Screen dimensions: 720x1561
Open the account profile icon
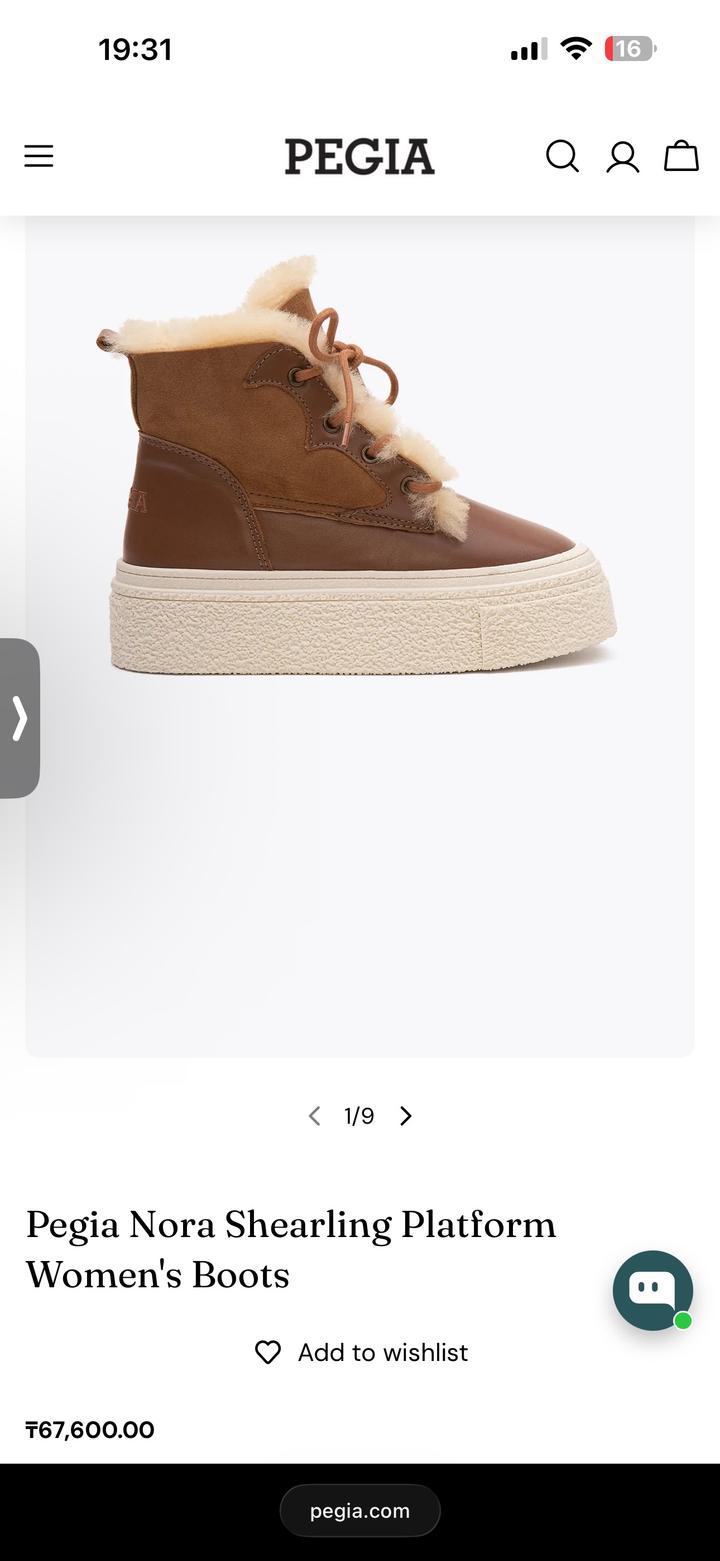click(622, 157)
